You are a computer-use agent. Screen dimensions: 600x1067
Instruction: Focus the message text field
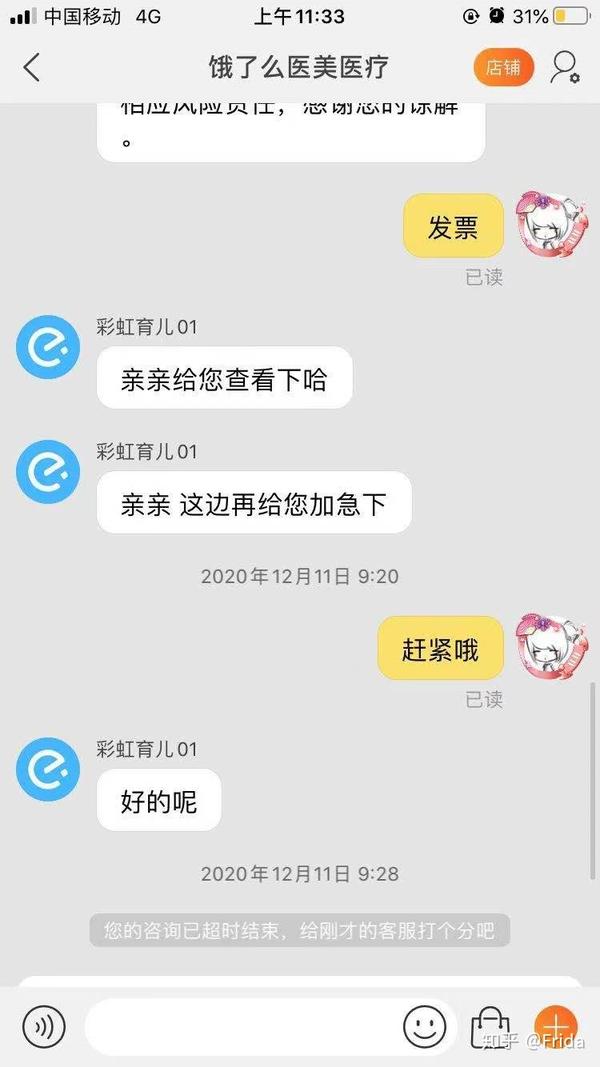click(240, 1026)
